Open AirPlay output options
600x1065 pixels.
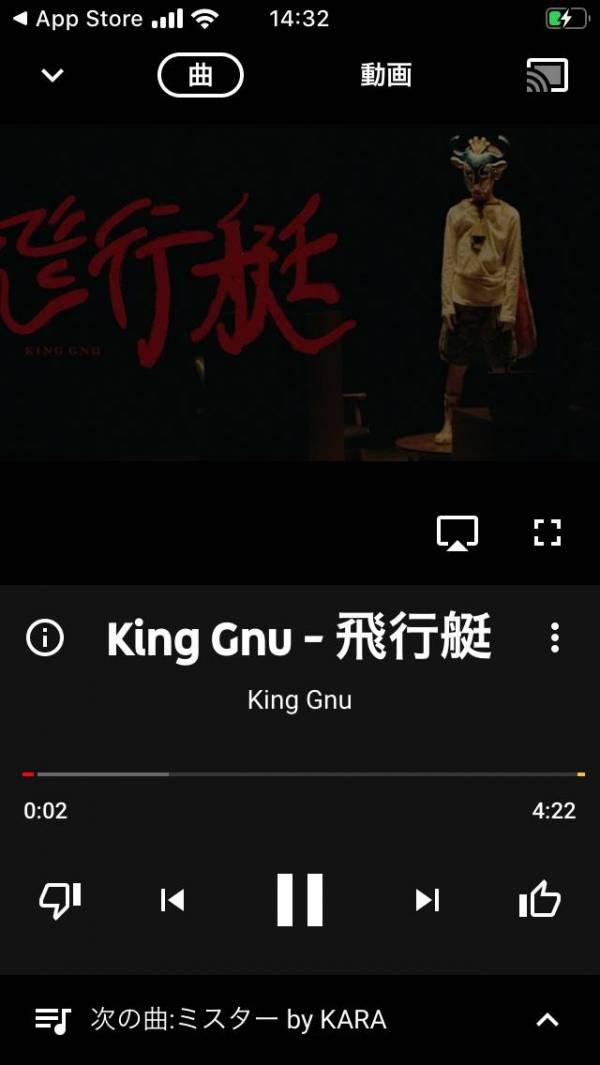coord(457,533)
